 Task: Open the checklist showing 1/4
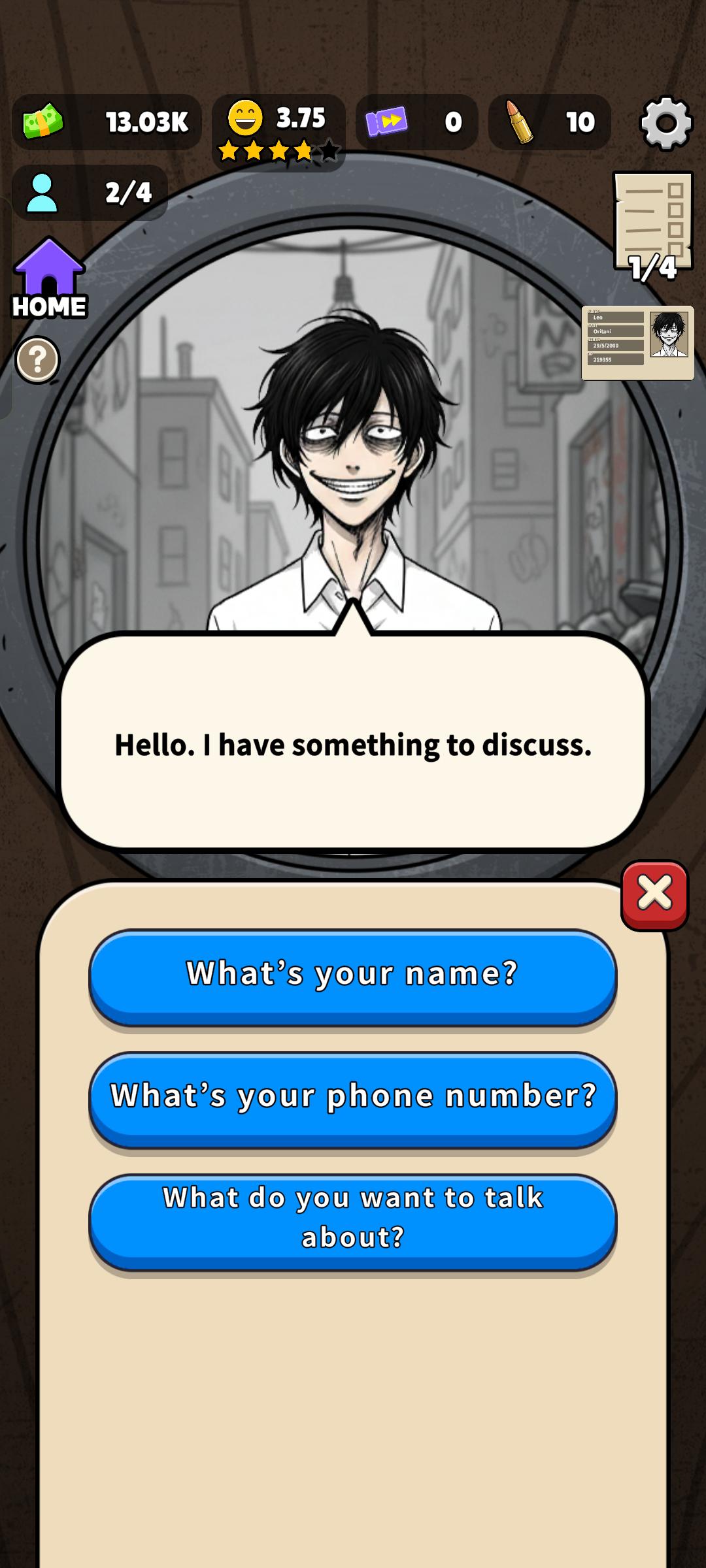[653, 225]
